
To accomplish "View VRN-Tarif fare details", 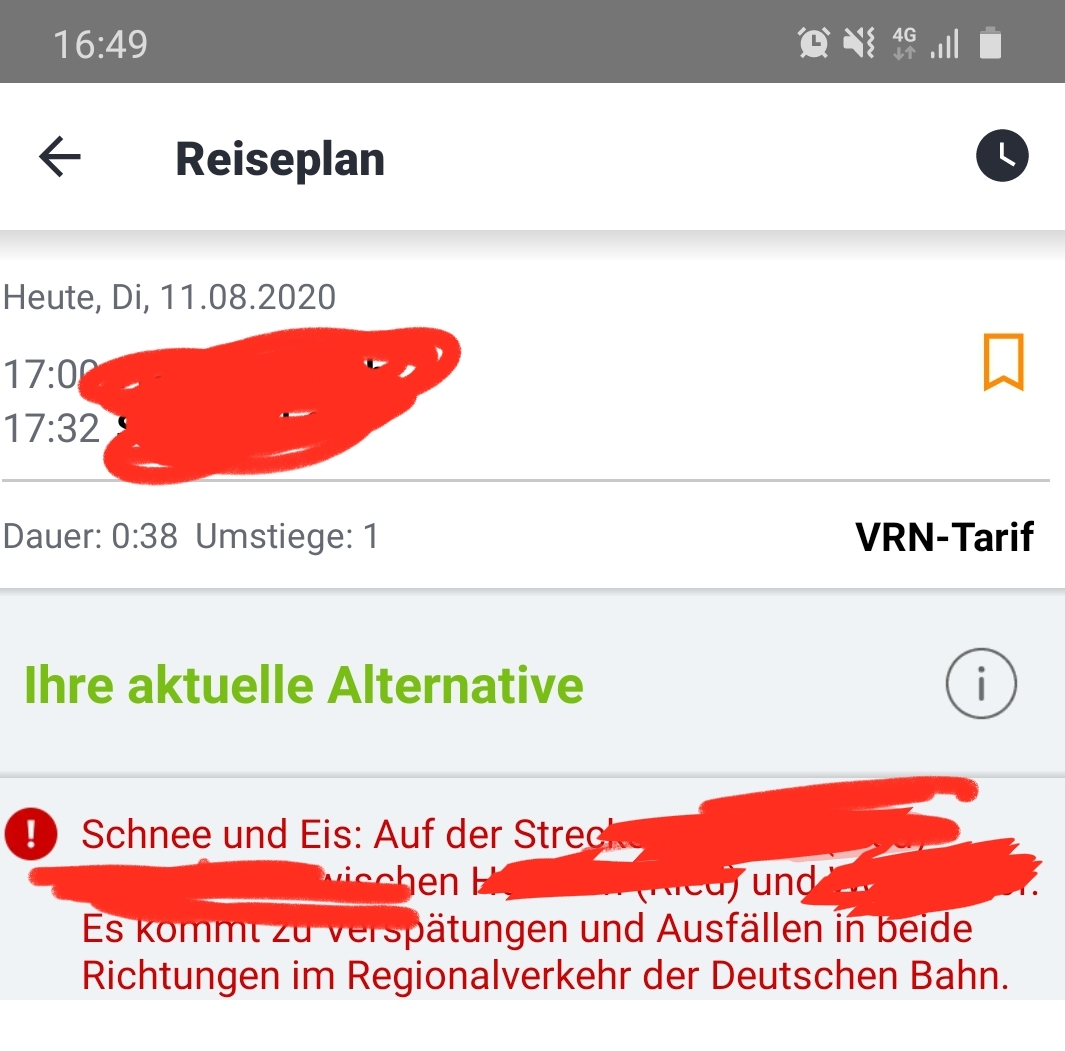I will (x=944, y=538).
